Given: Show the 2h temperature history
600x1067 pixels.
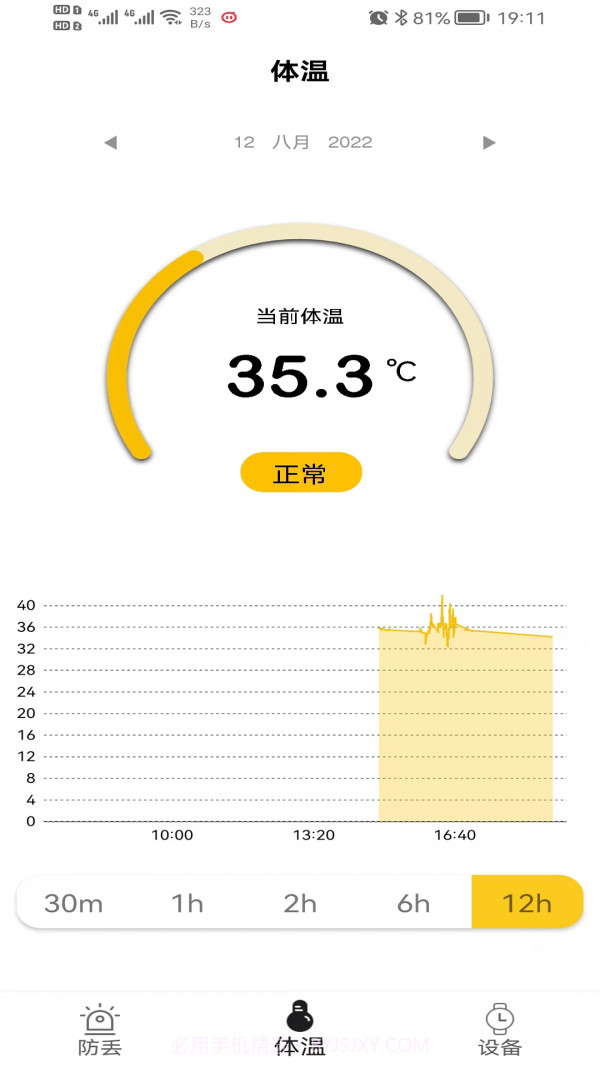Looking at the screenshot, I should pyautogui.click(x=300, y=903).
